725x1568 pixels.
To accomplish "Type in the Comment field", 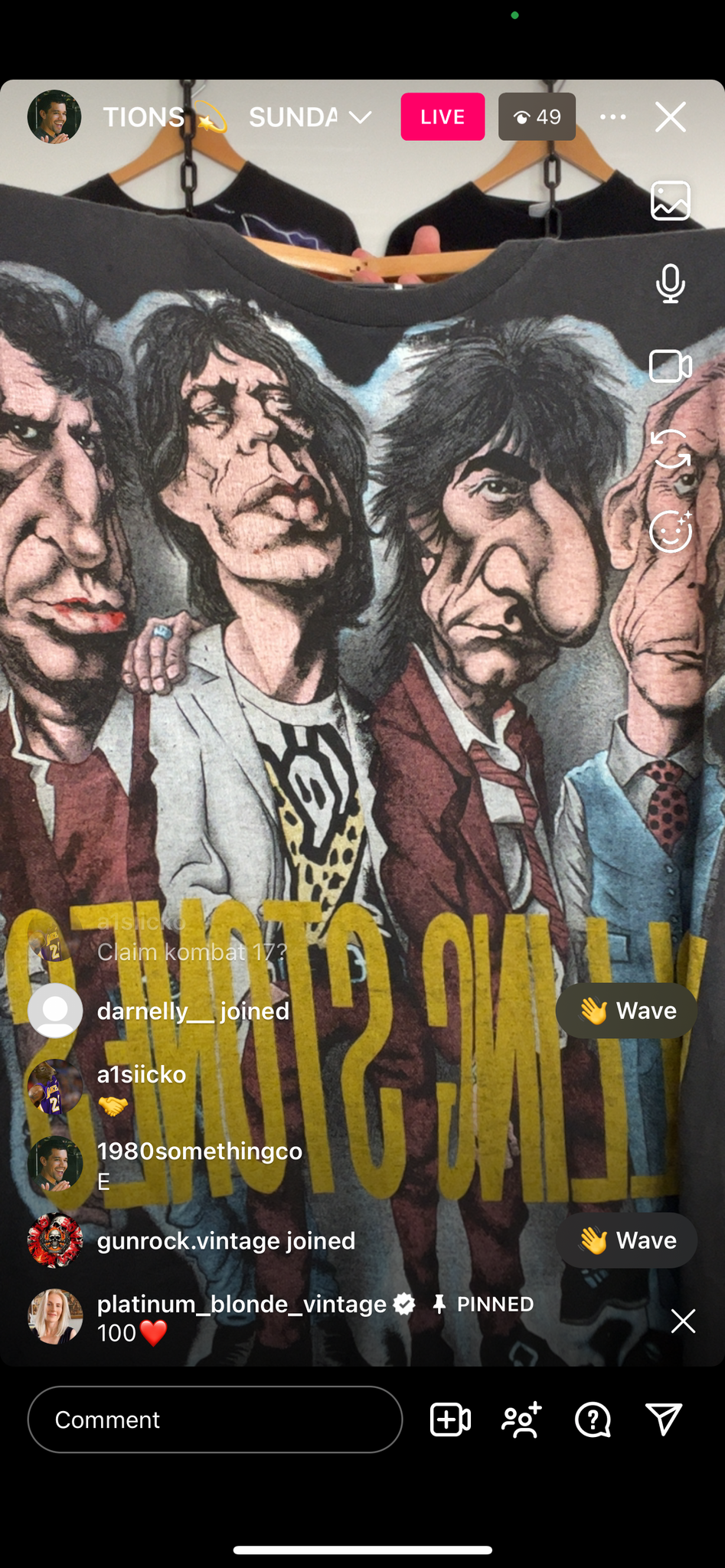I will pos(215,1419).
